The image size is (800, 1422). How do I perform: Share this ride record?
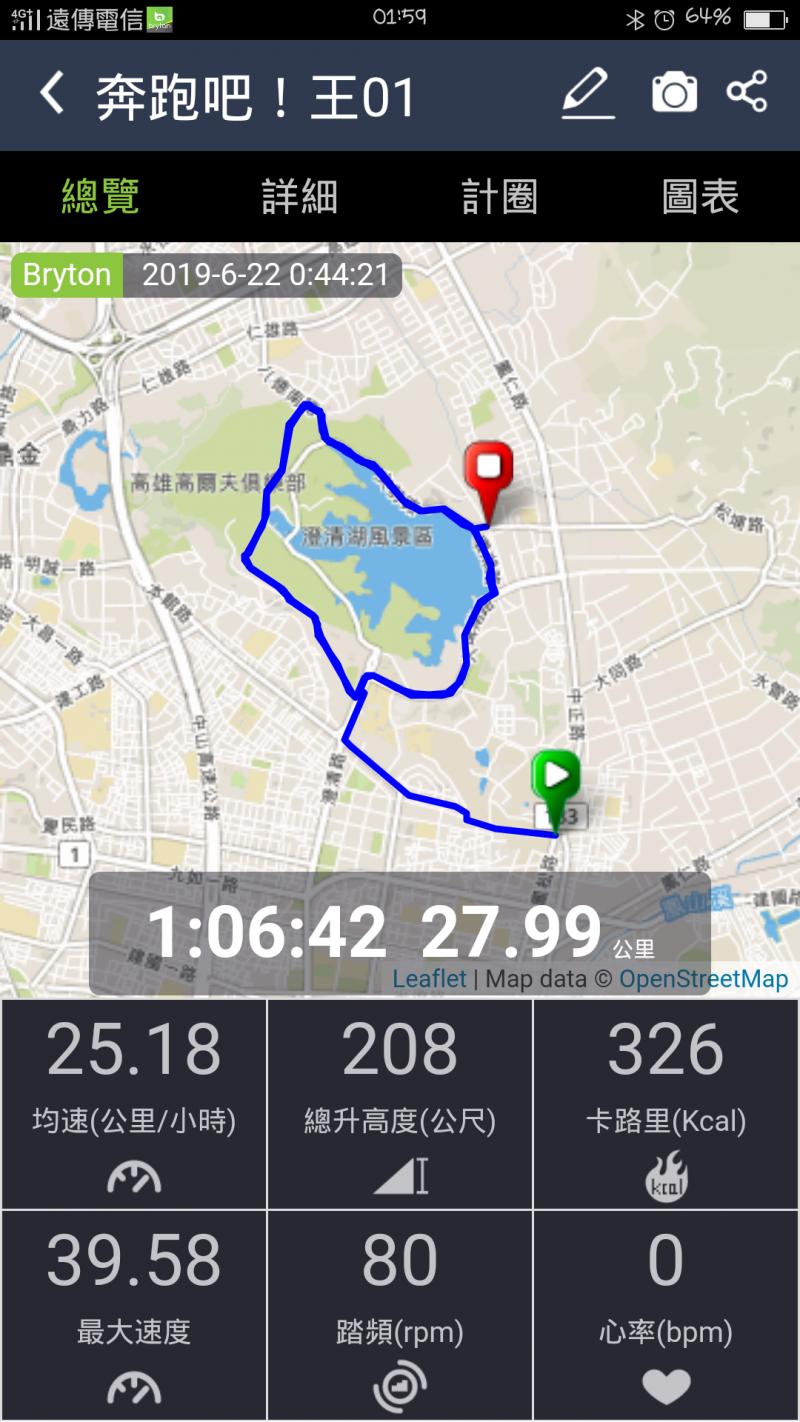pyautogui.click(x=747, y=93)
